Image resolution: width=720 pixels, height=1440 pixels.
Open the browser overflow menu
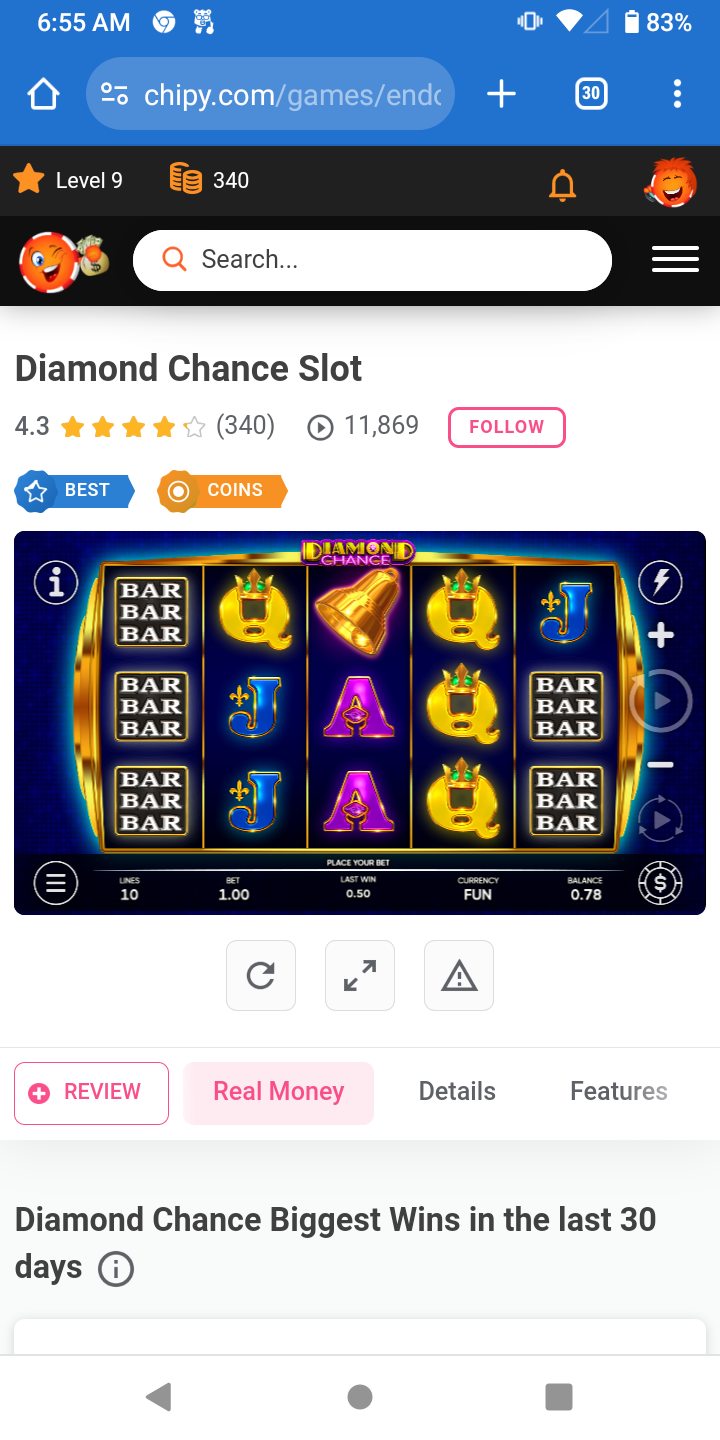coord(677,95)
